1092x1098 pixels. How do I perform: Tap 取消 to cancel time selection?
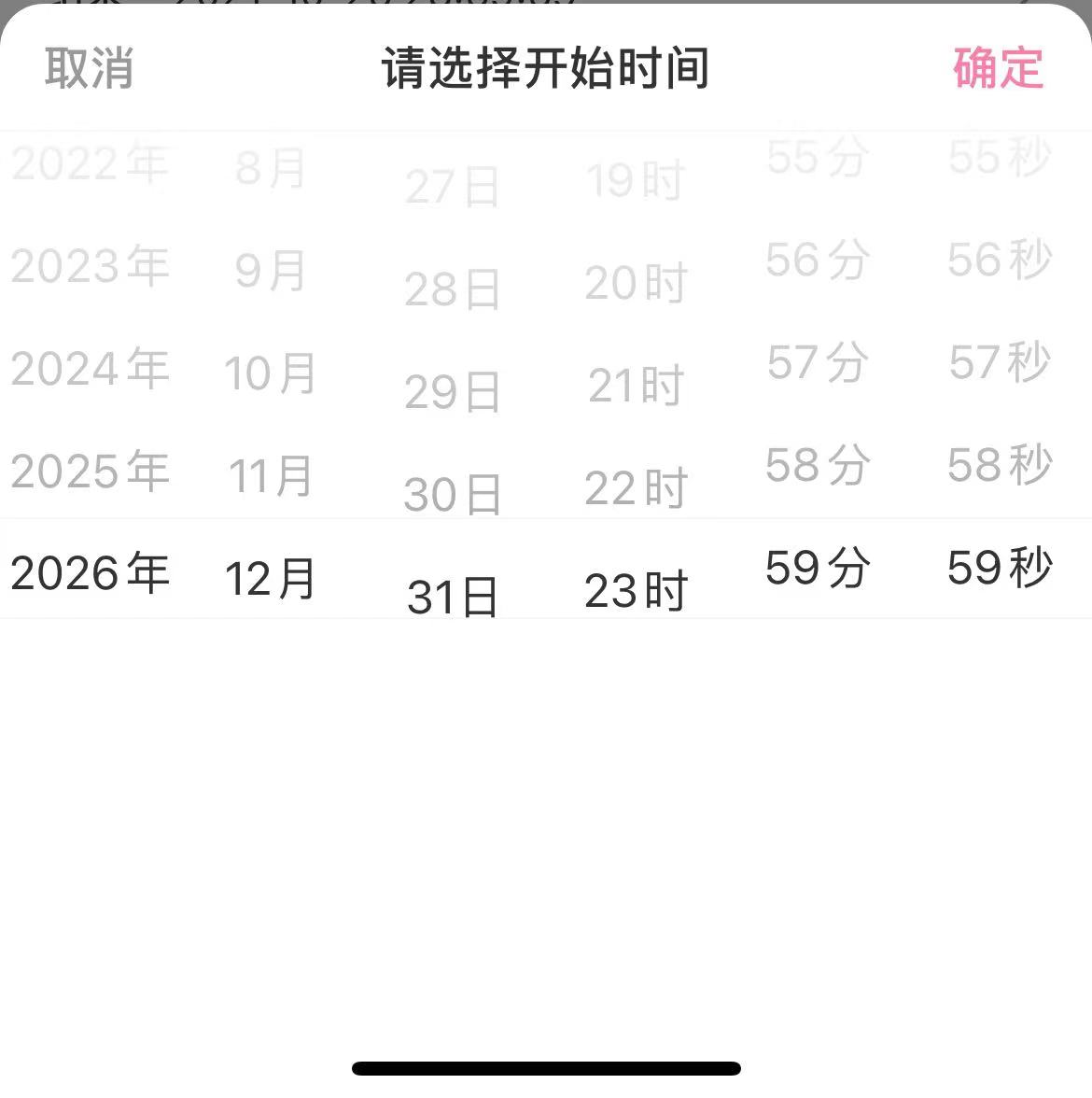click(x=90, y=68)
